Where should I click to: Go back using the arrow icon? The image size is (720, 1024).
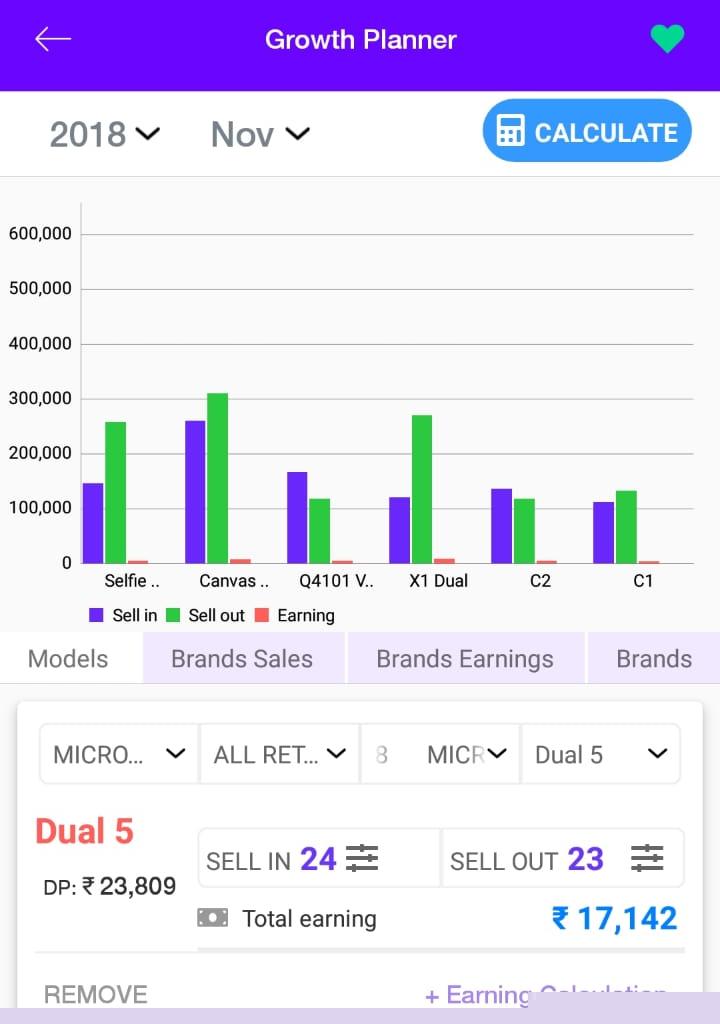(53, 39)
